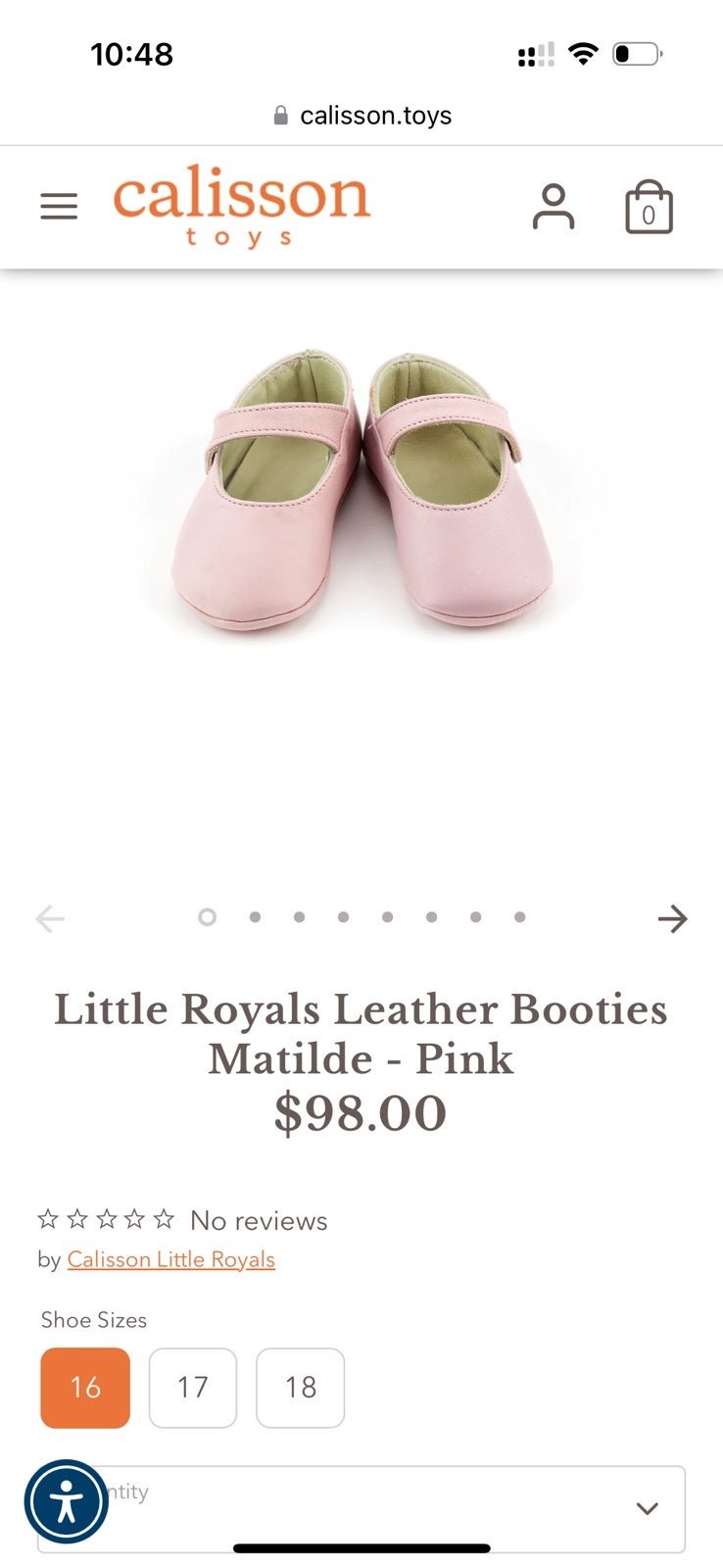723x1568 pixels.
Task: Open the account profile icon
Action: (x=554, y=207)
